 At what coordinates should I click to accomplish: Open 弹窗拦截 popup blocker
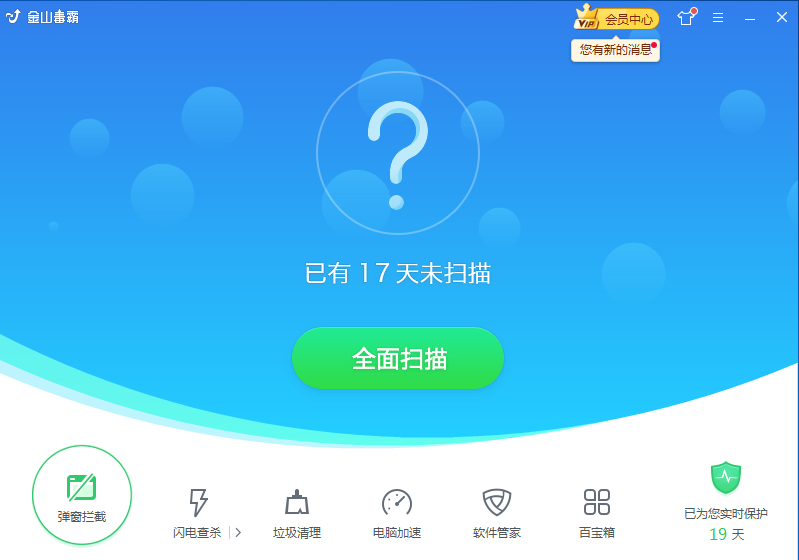(82, 496)
